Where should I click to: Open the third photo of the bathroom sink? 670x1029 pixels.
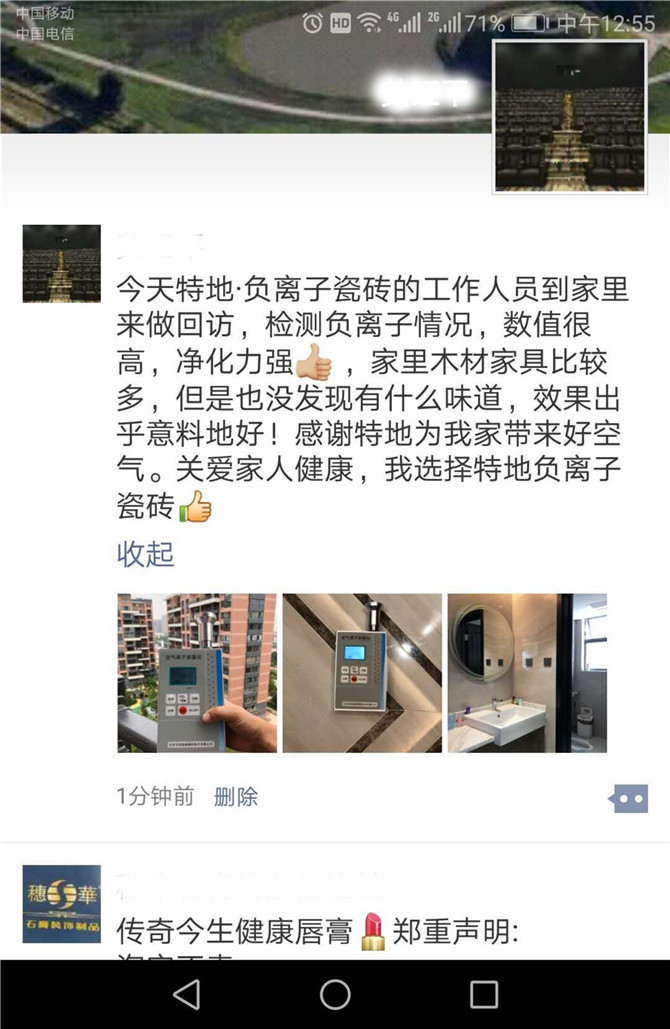[x=527, y=673]
